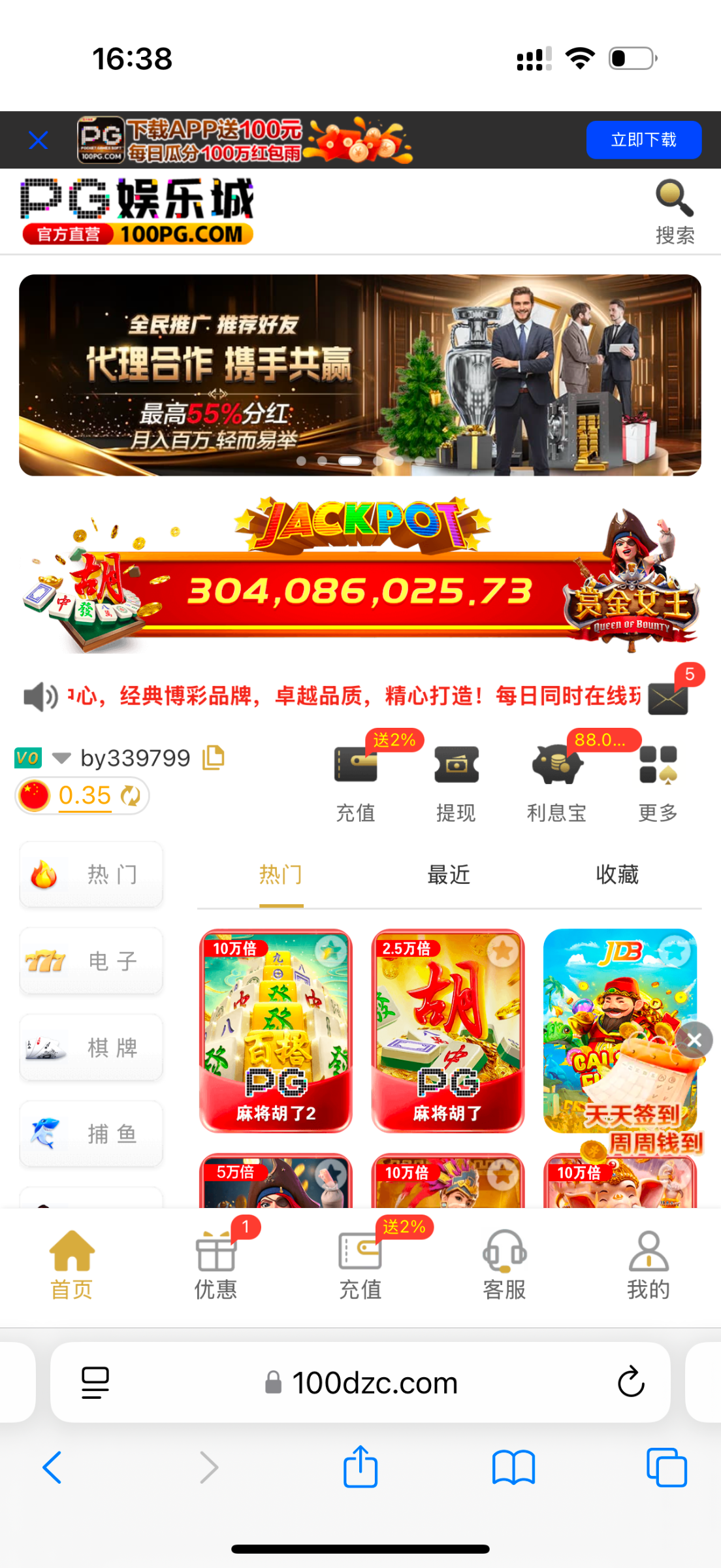Open the 麻将胡了2 game

coord(276,1030)
